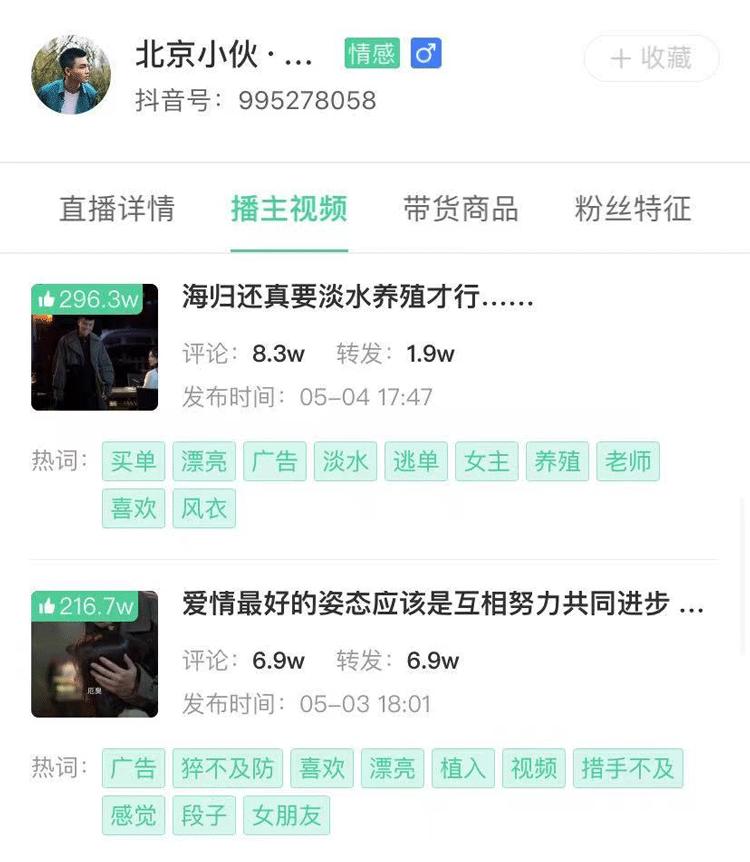Switch to the 粉丝特征 tab
Image resolution: width=750 pixels, height=862 pixels.
tap(632, 209)
